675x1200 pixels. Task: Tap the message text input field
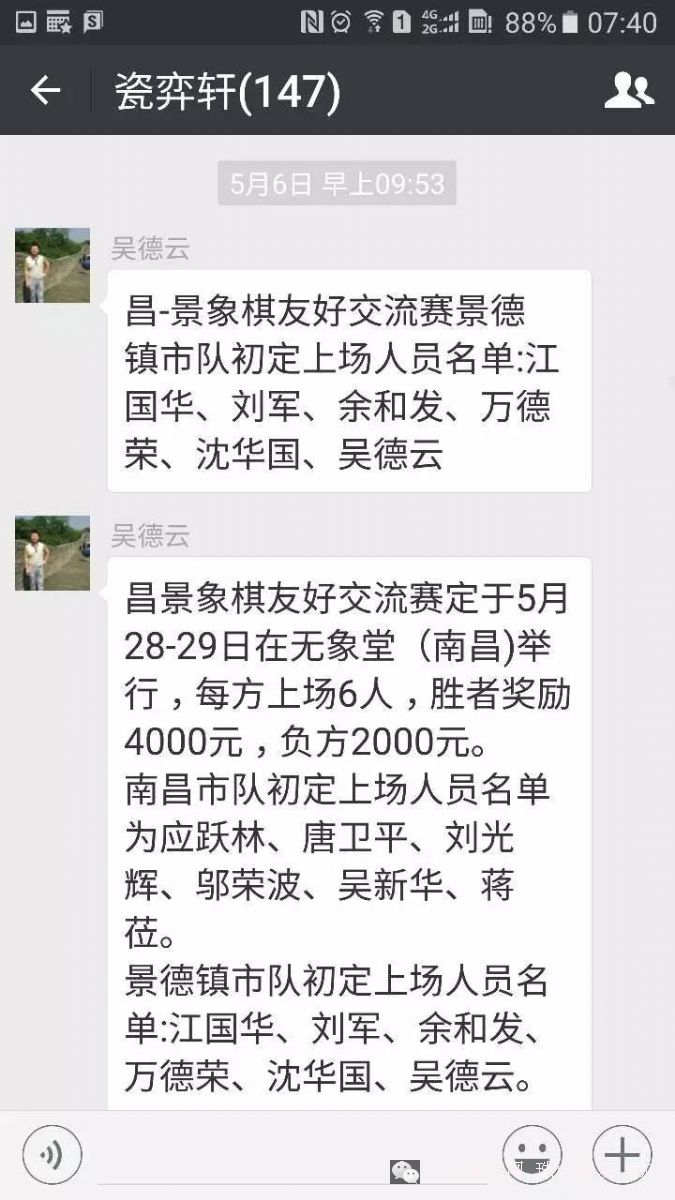[292, 1156]
